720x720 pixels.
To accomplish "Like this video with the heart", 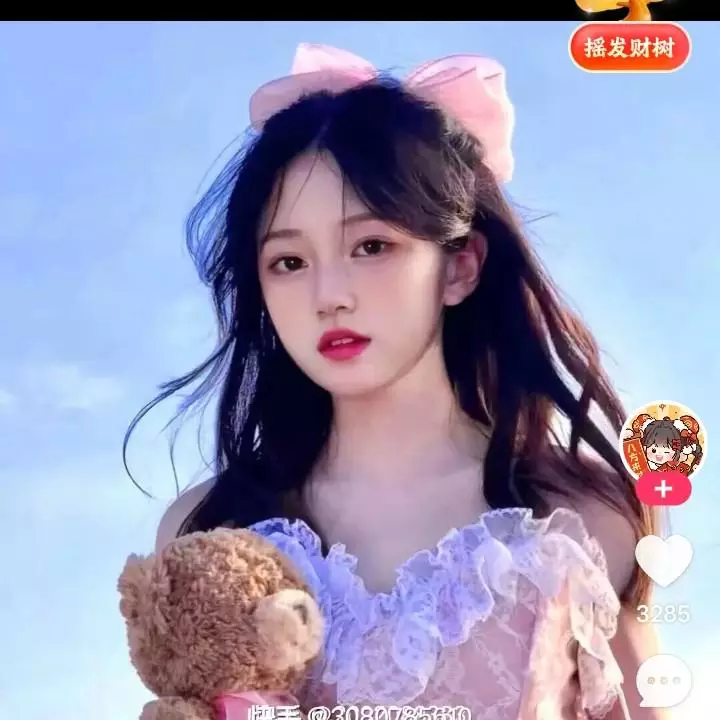I will click(664, 560).
